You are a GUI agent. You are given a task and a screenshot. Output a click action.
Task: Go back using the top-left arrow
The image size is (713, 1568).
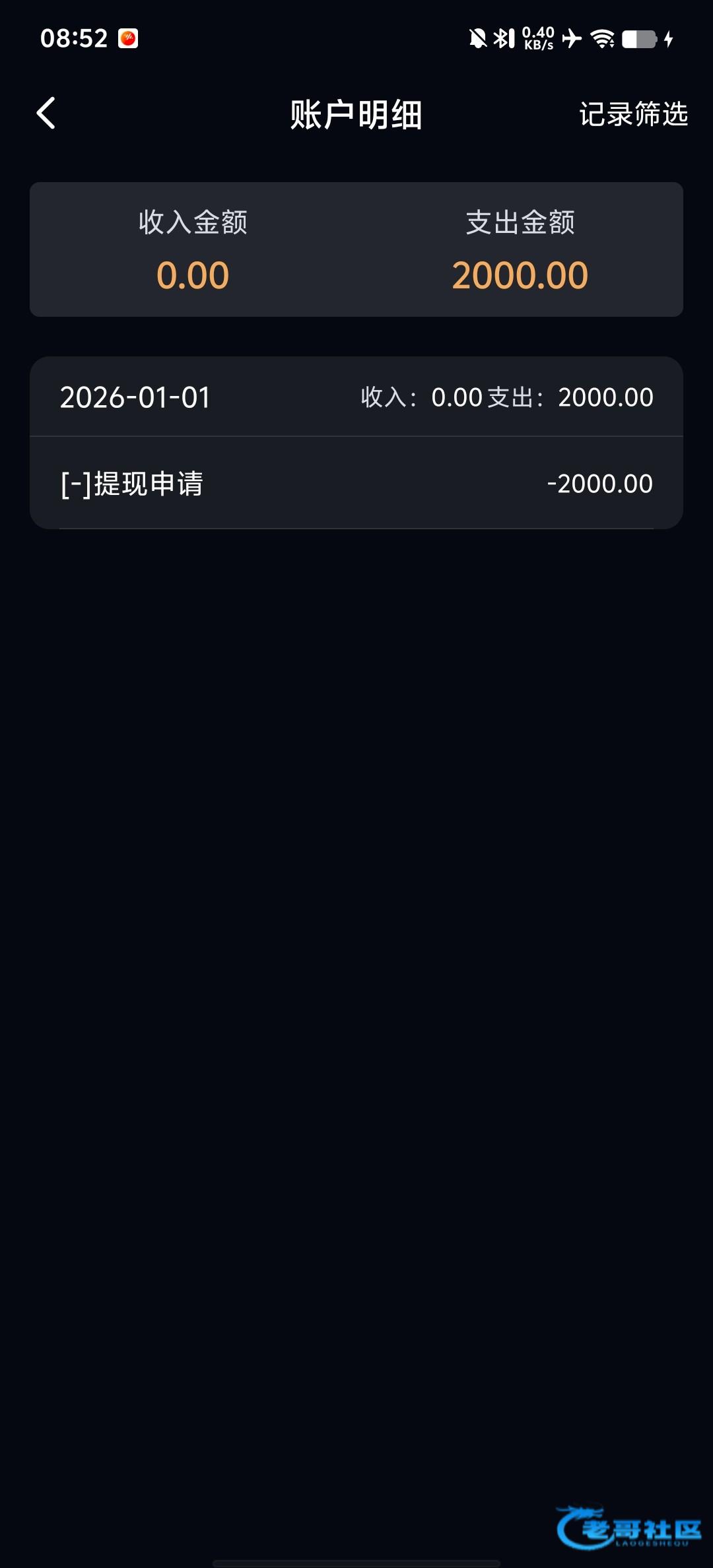click(x=46, y=114)
